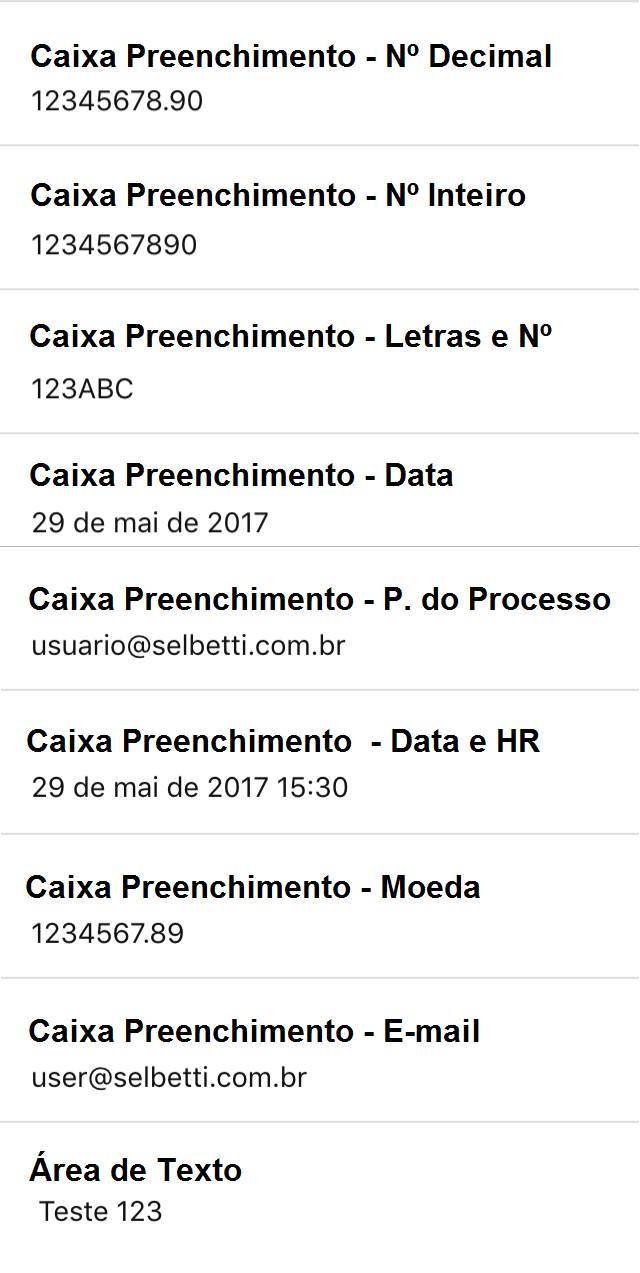Edit the E-mail field user@selbetti.com.br
The width and height of the screenshot is (640, 1273).
click(x=320, y=1050)
